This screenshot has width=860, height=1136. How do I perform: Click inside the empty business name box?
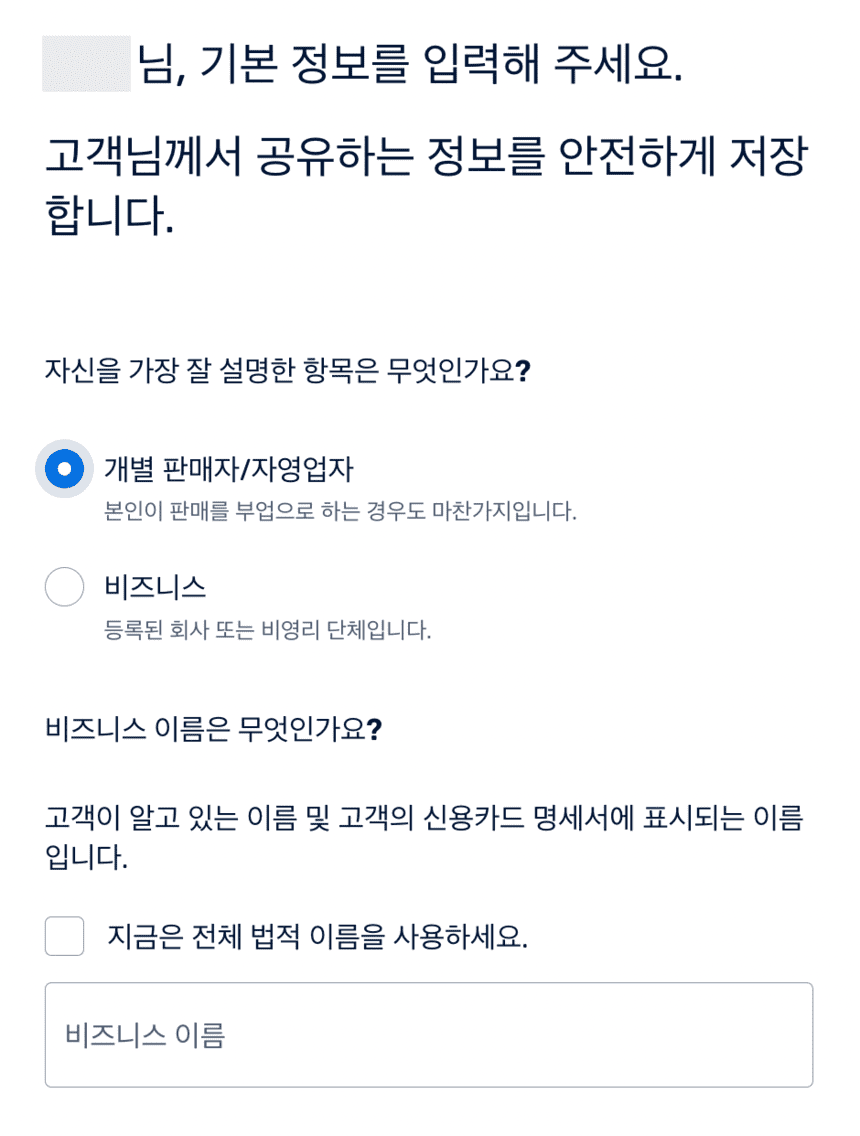(430, 1035)
